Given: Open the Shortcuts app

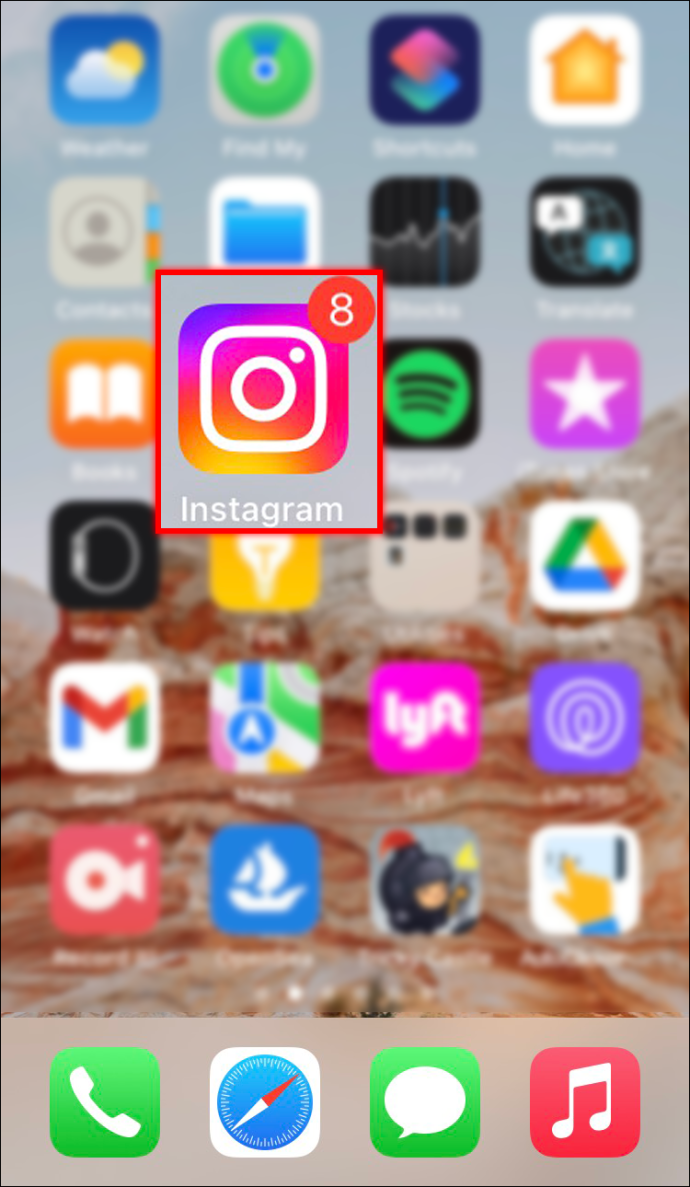Looking at the screenshot, I should click(x=424, y=68).
